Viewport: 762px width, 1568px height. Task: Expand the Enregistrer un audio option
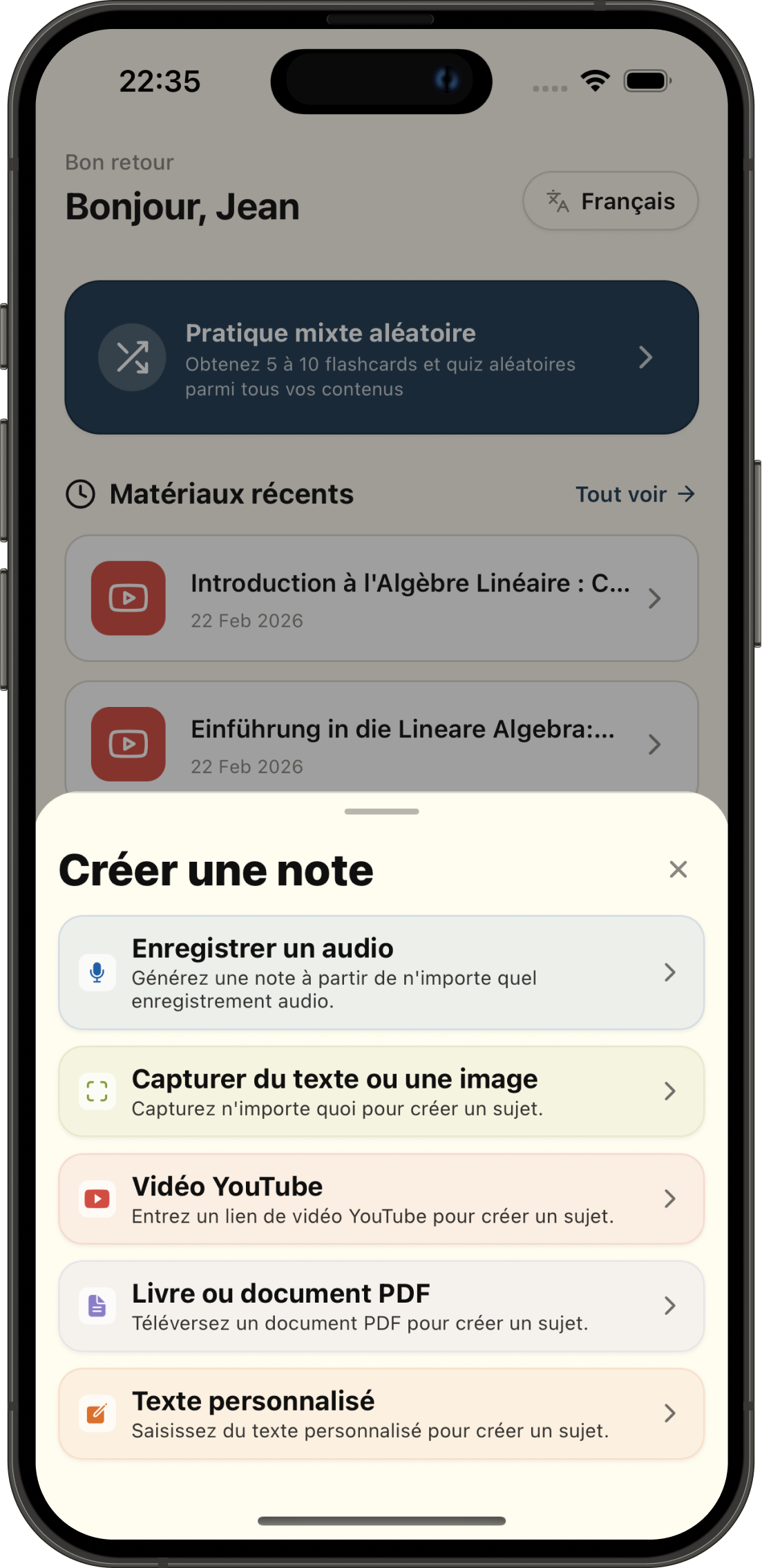(669, 972)
